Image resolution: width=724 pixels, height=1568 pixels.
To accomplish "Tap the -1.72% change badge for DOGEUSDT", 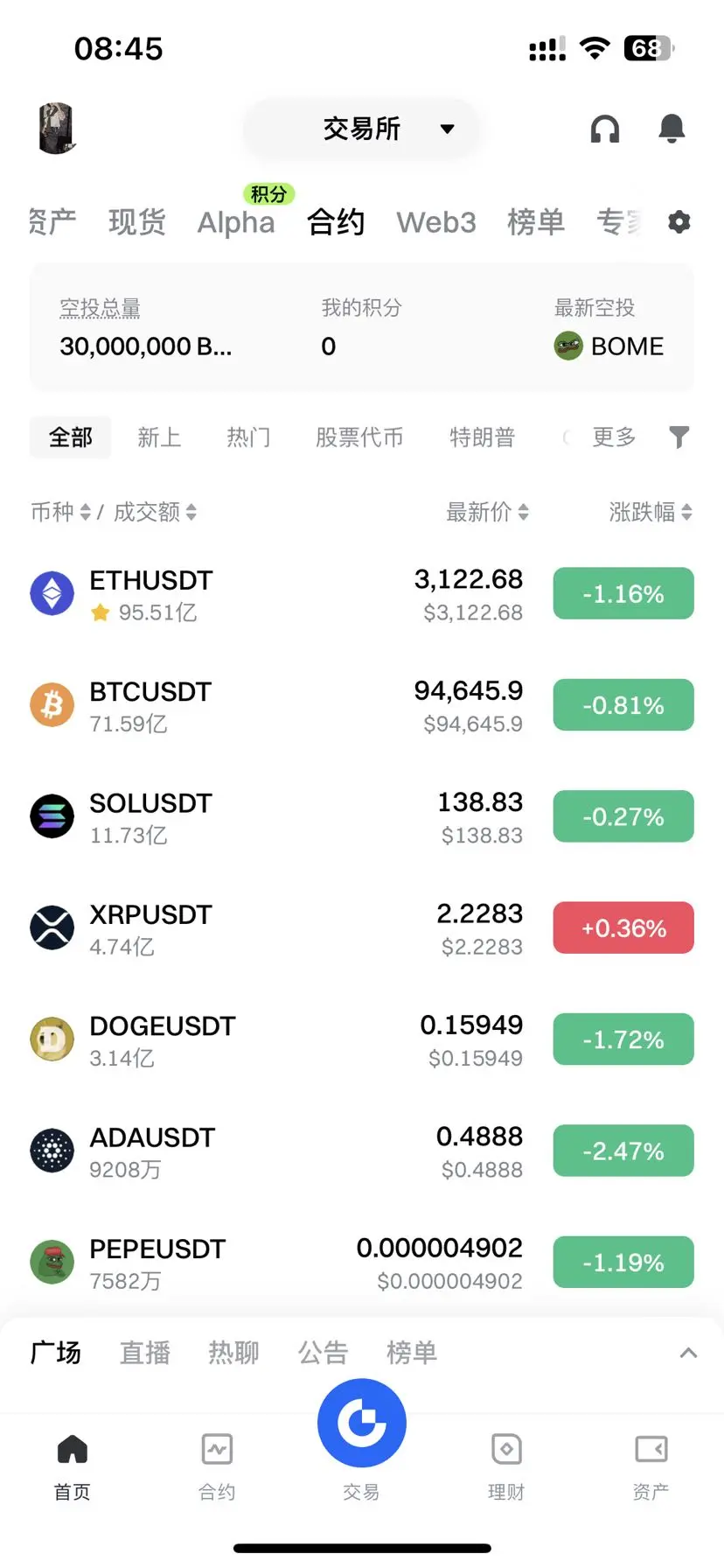I will tap(623, 1039).
